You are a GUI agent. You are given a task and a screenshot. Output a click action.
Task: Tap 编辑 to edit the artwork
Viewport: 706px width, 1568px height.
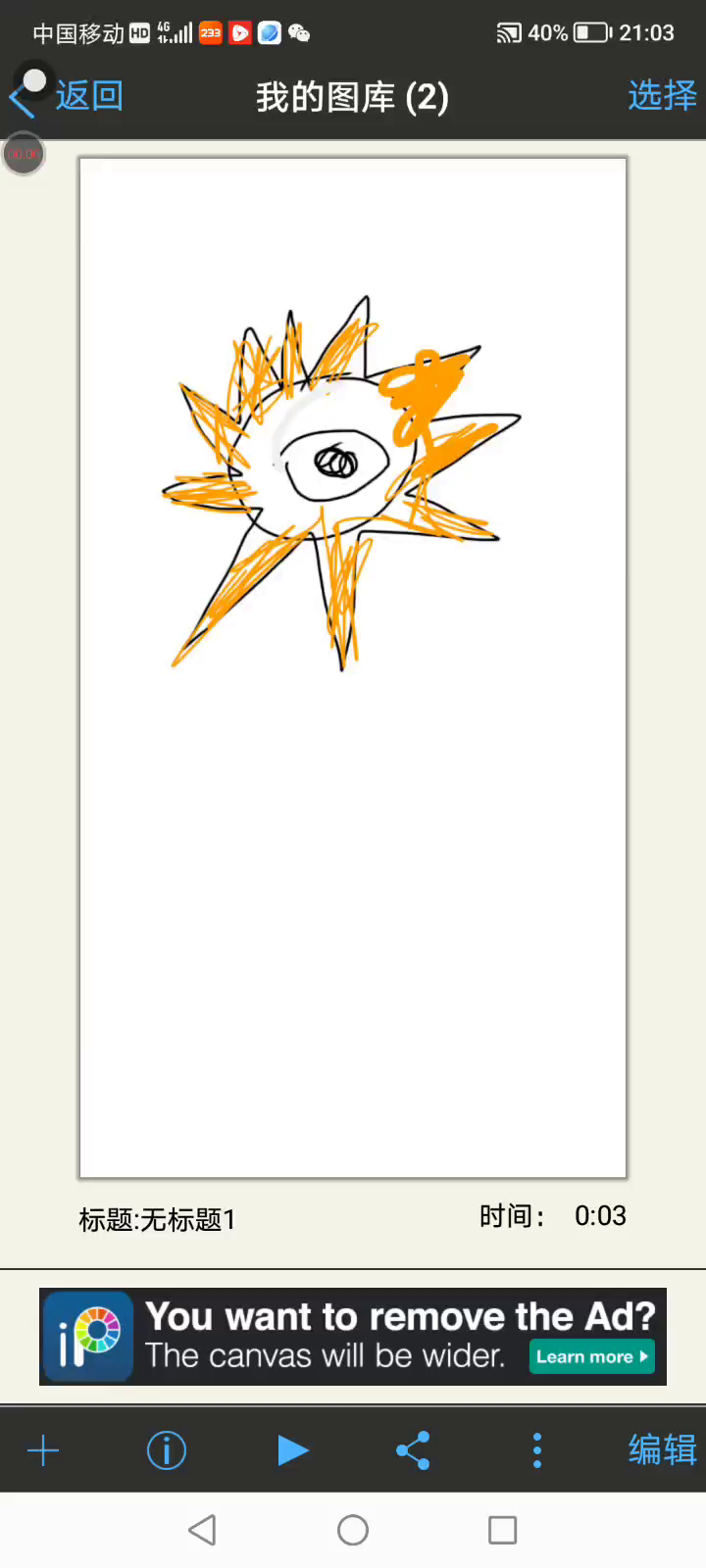662,1450
